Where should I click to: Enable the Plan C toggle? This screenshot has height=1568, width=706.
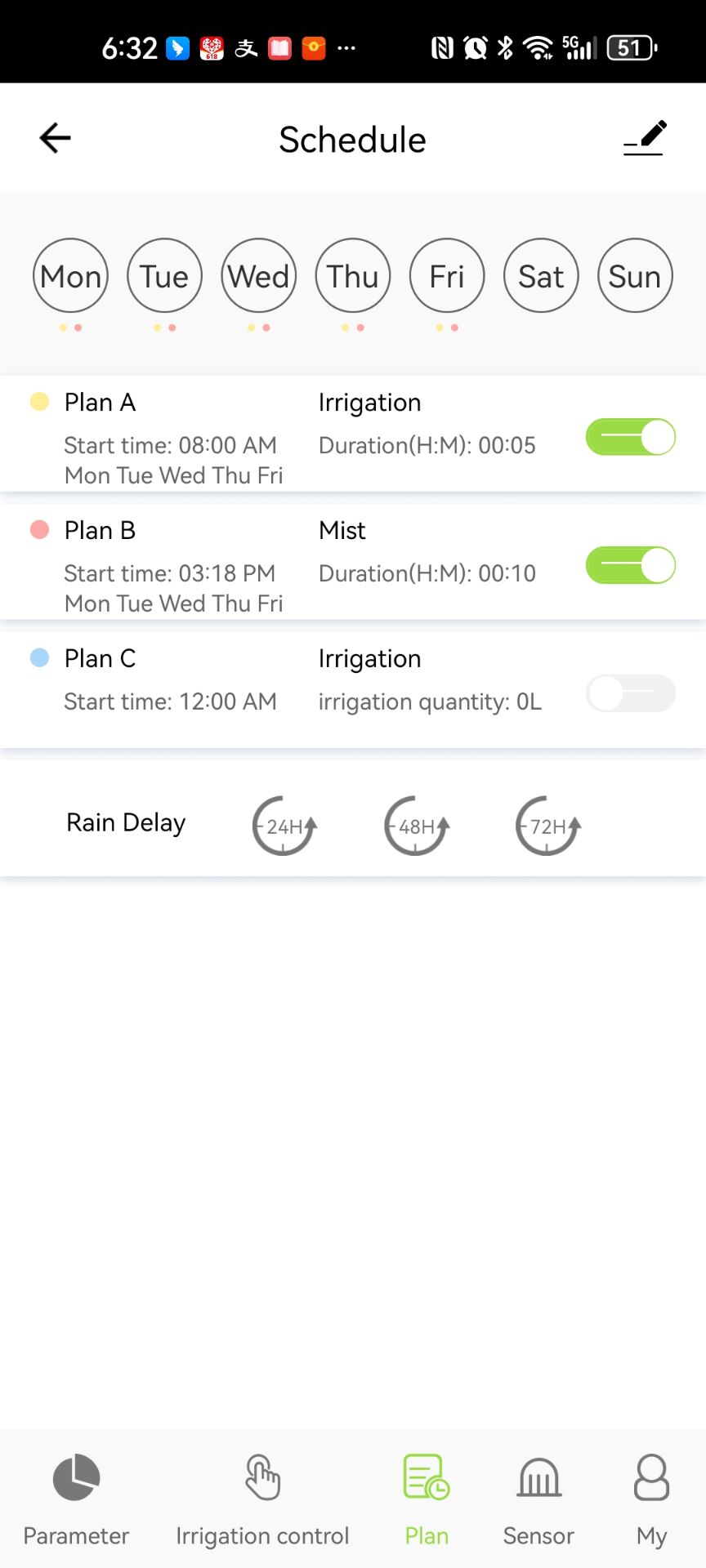click(630, 693)
